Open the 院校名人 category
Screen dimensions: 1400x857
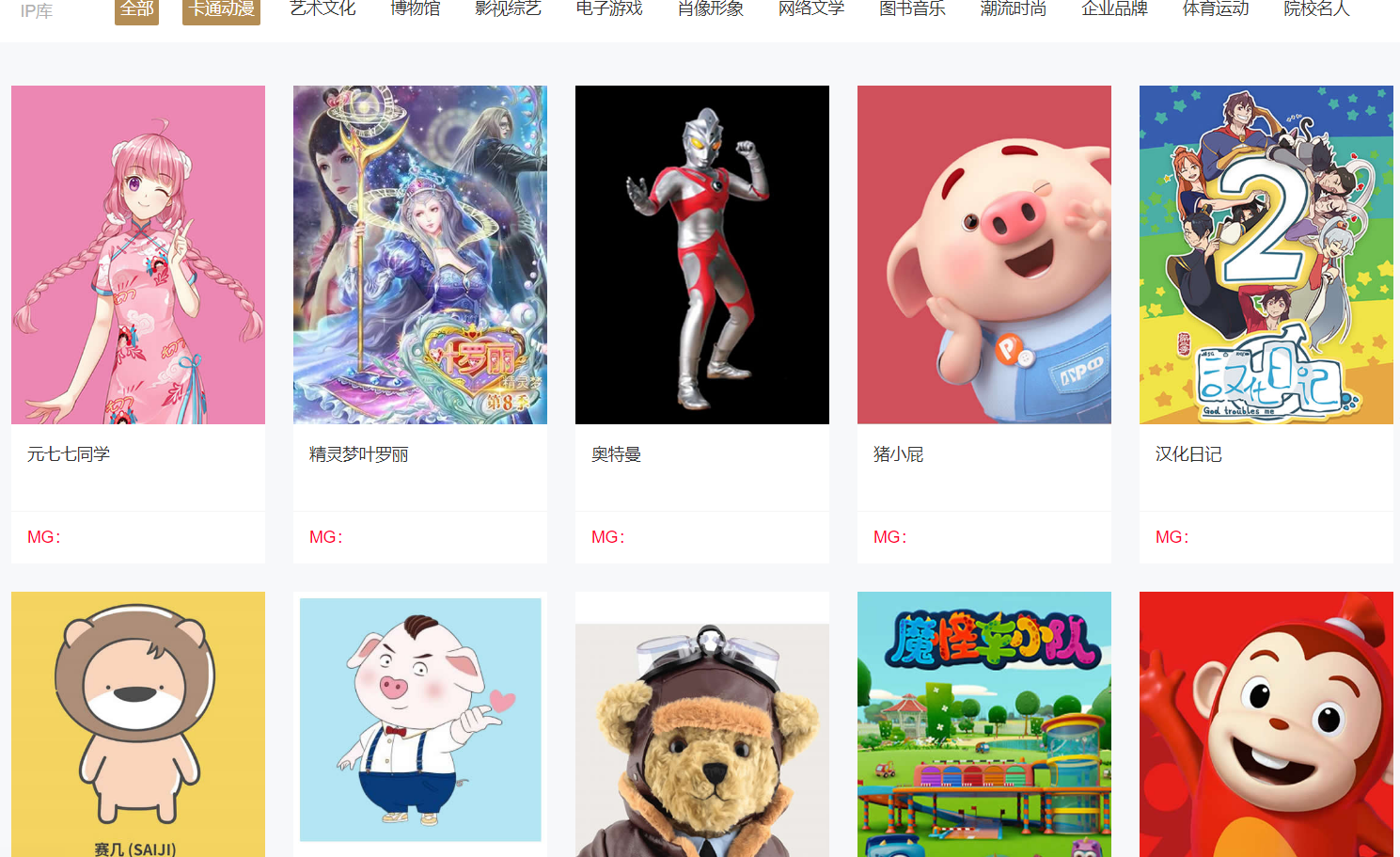1316,9
